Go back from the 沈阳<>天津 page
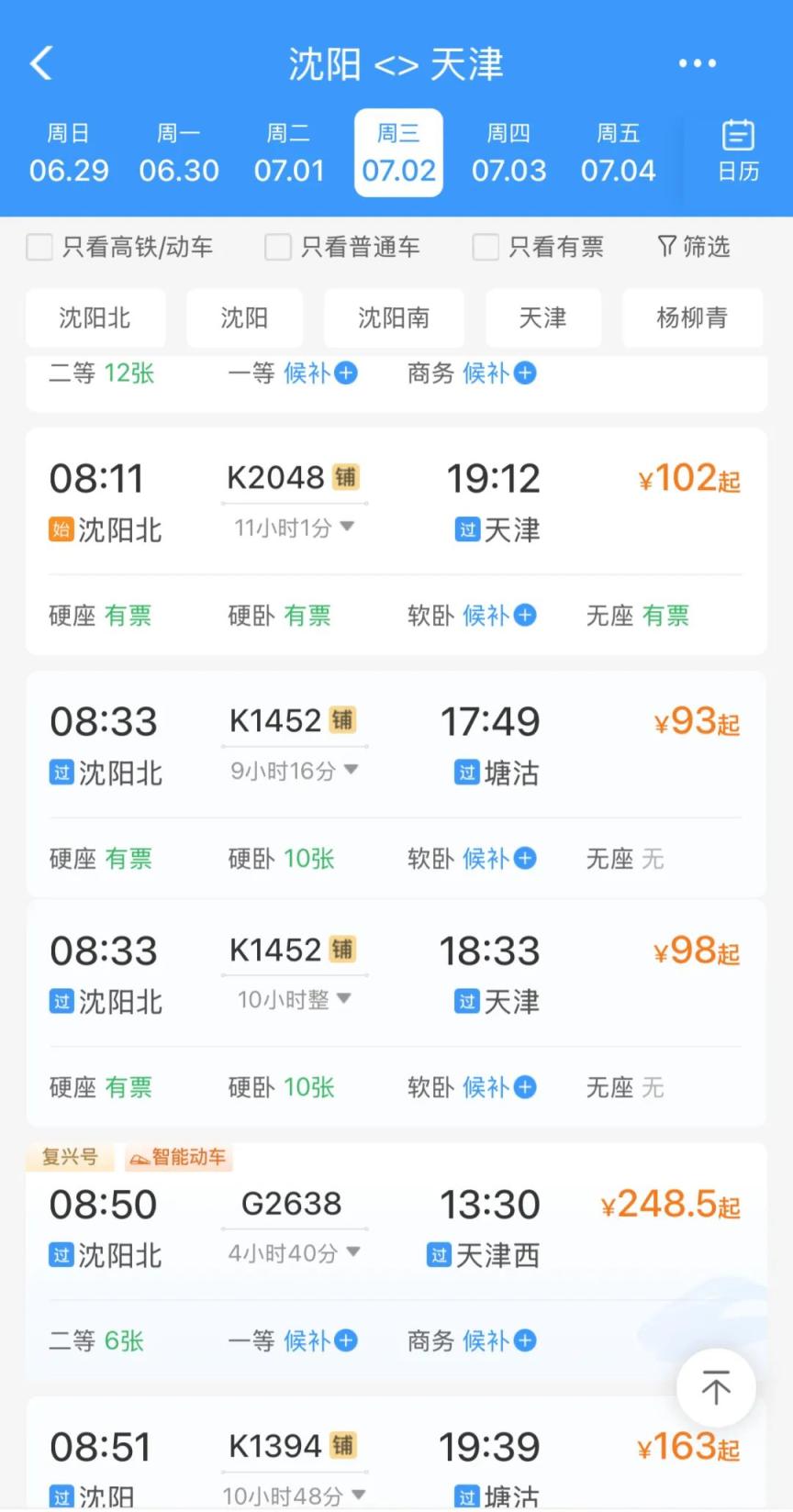The image size is (793, 1512). point(41,63)
